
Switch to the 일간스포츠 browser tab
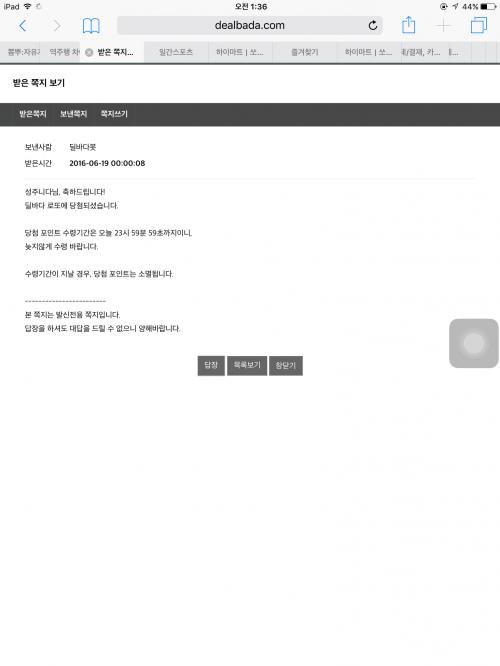[176, 52]
